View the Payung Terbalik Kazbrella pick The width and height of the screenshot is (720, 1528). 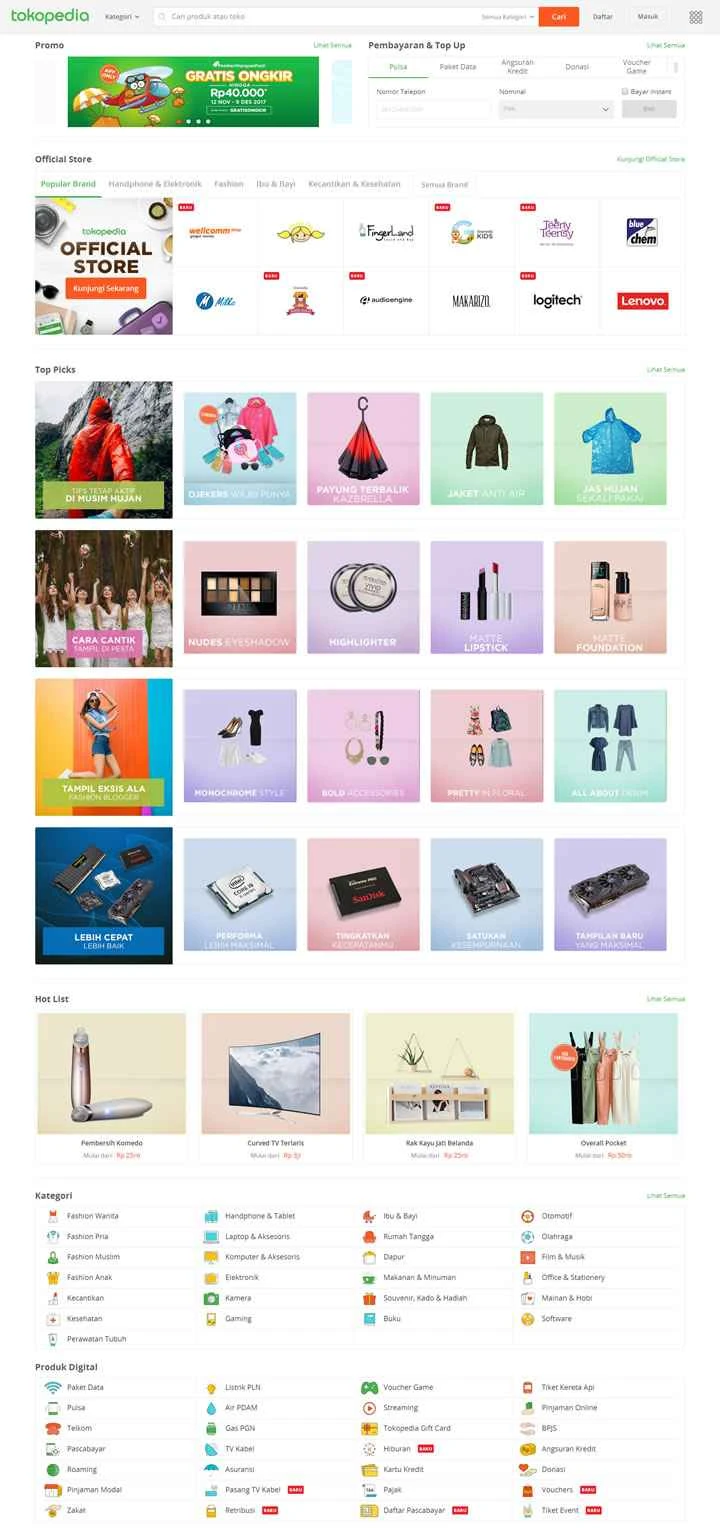coord(363,449)
